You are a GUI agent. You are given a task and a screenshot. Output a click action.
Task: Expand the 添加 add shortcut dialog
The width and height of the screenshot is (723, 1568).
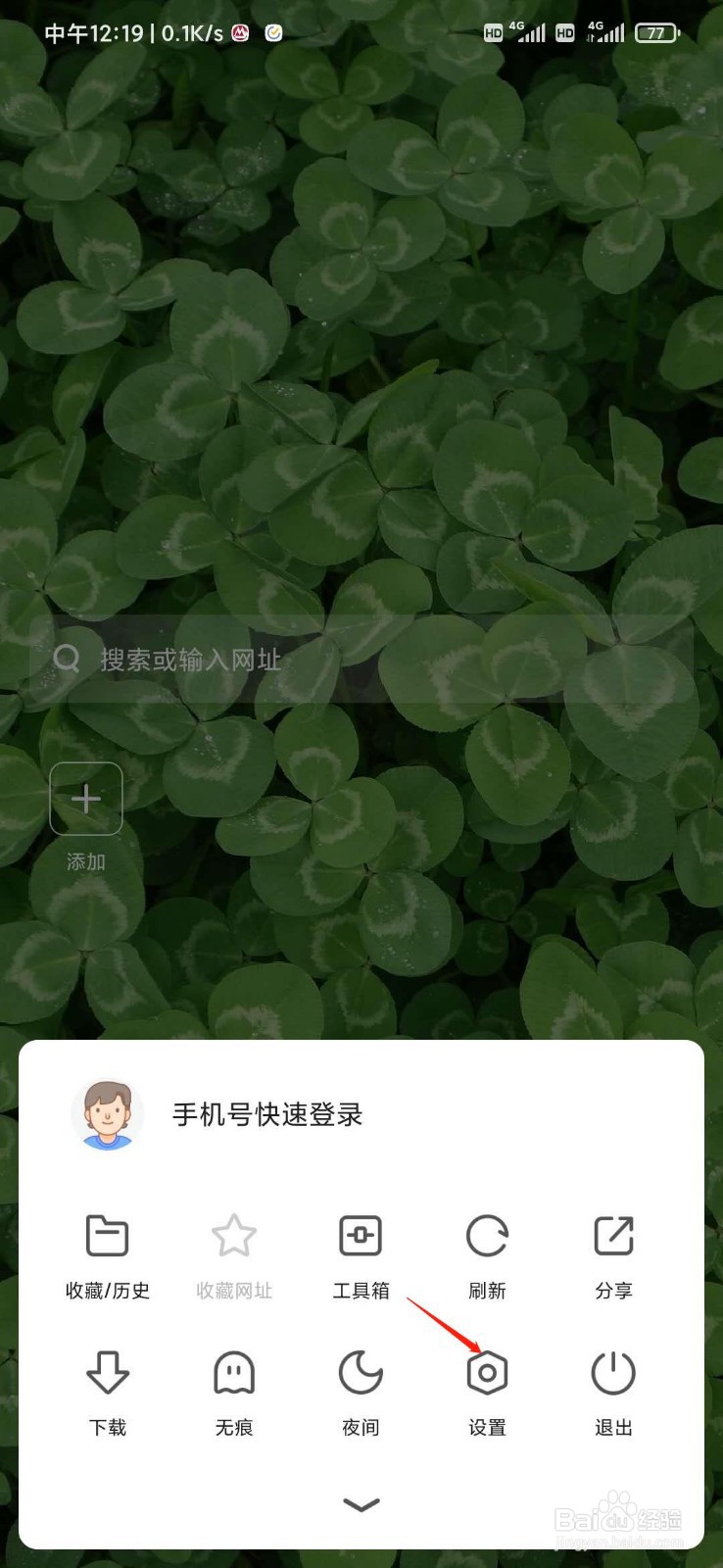(85, 800)
